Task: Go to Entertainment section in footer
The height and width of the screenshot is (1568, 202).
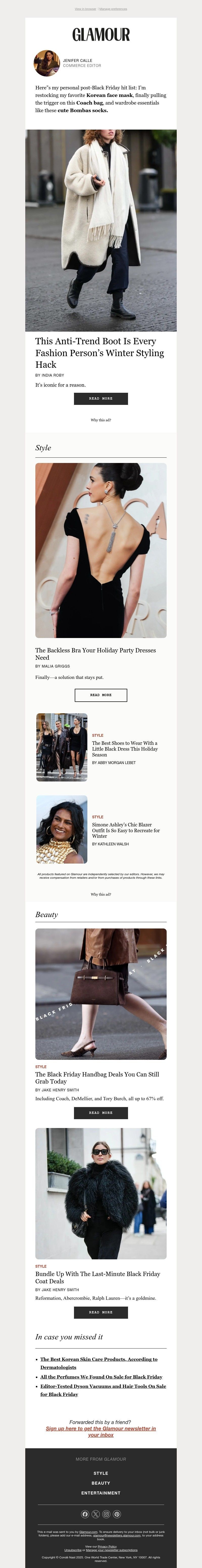Action: tap(101, 1492)
